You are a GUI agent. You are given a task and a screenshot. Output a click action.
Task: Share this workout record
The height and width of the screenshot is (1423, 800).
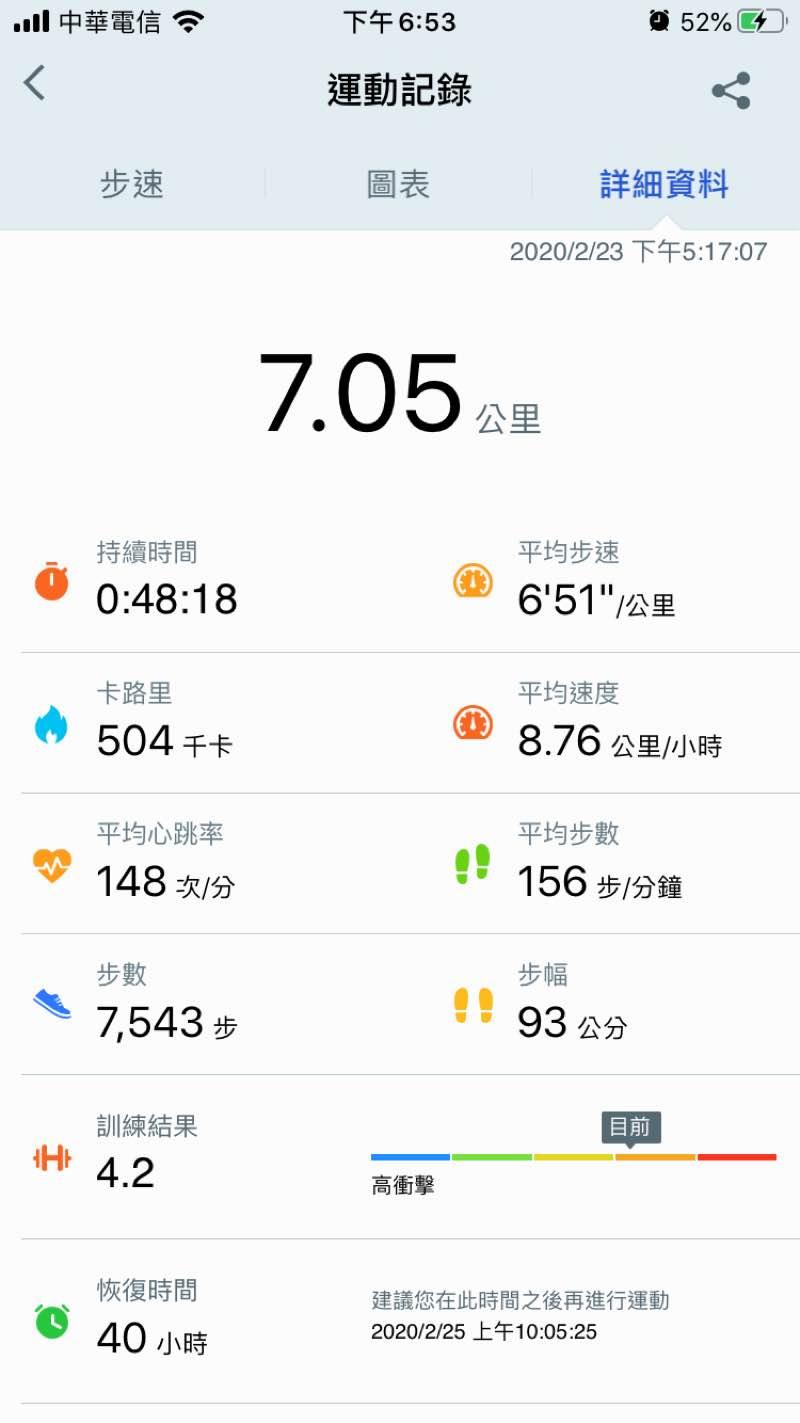(731, 90)
